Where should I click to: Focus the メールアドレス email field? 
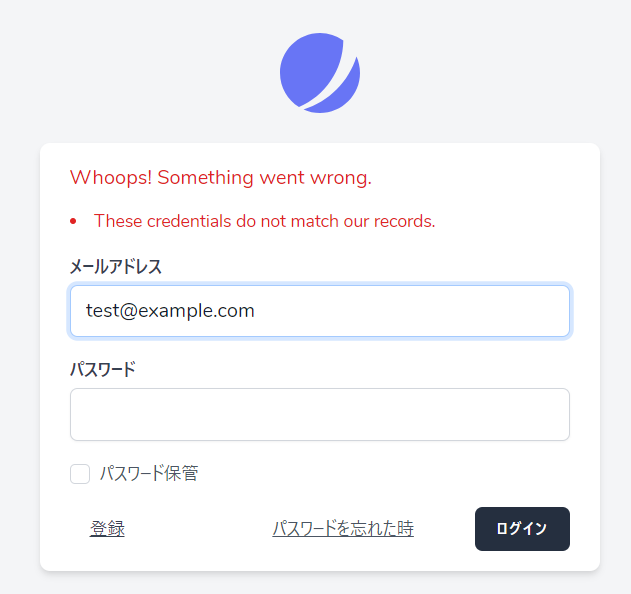tap(319, 311)
